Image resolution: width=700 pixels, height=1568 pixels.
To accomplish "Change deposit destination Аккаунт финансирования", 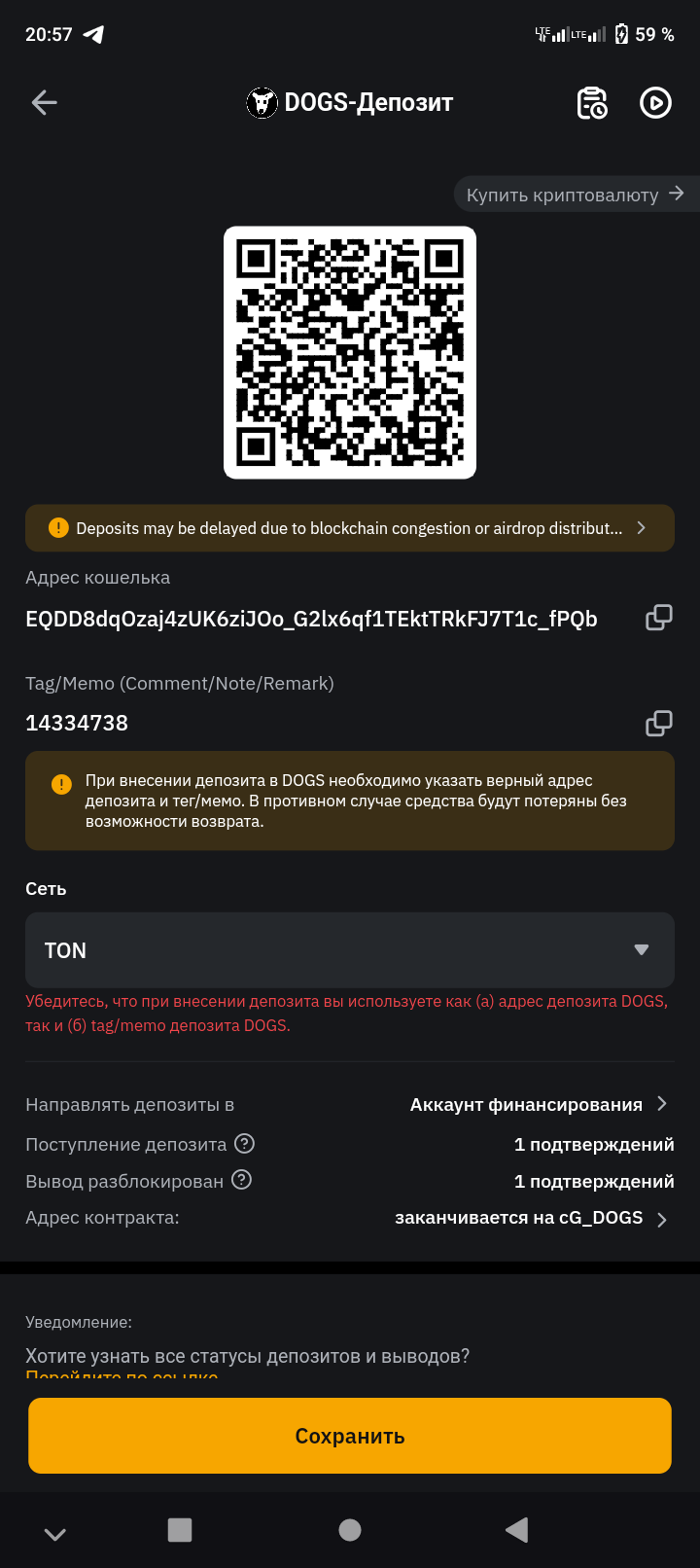I will pyautogui.click(x=539, y=1104).
